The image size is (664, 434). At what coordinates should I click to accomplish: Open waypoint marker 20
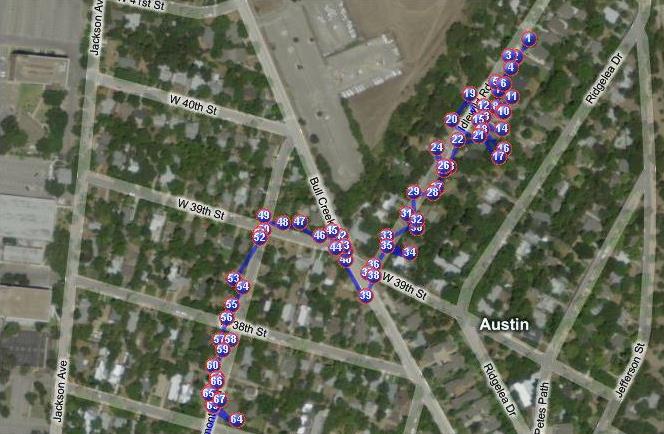click(x=451, y=120)
